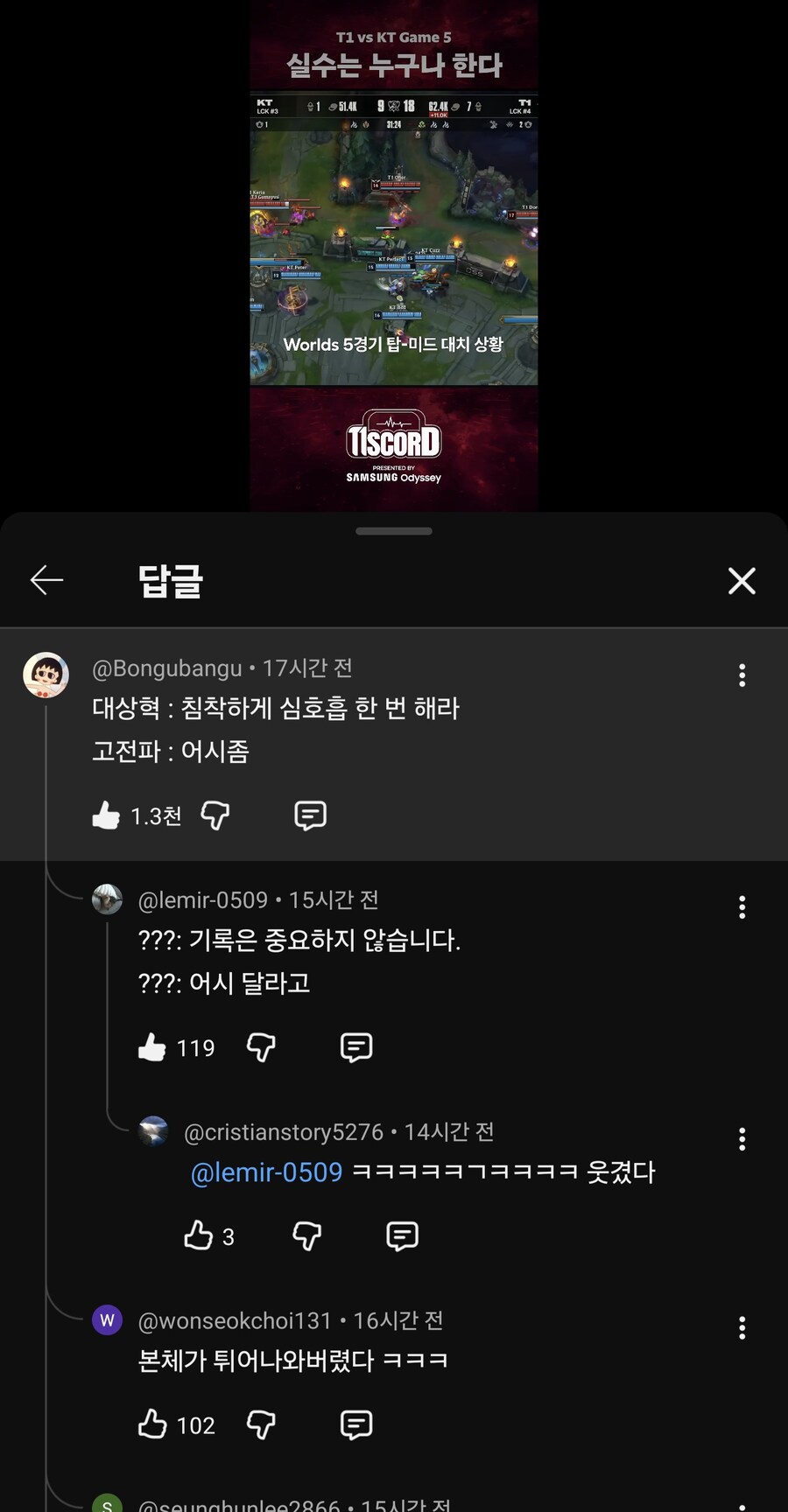Like @lemir-0509's reply
The height and width of the screenshot is (1512, 788).
click(x=152, y=1047)
